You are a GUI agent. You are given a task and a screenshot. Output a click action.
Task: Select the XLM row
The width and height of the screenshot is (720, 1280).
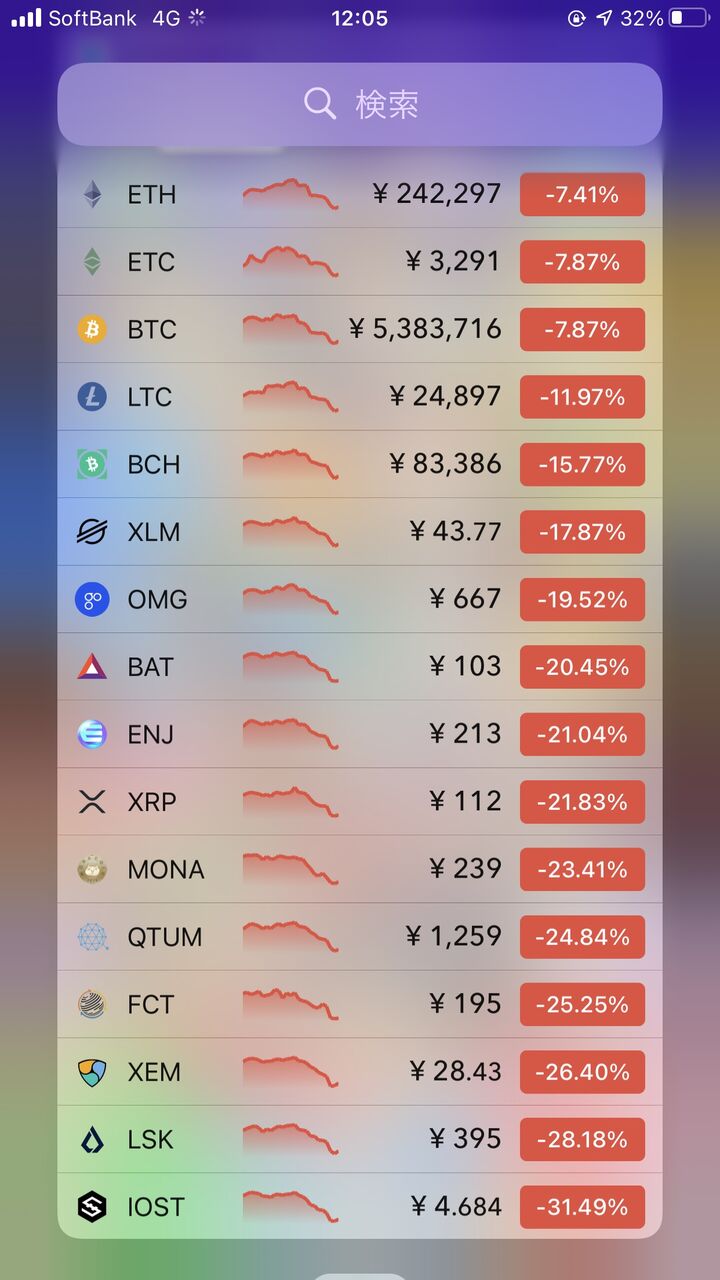[x=360, y=532]
